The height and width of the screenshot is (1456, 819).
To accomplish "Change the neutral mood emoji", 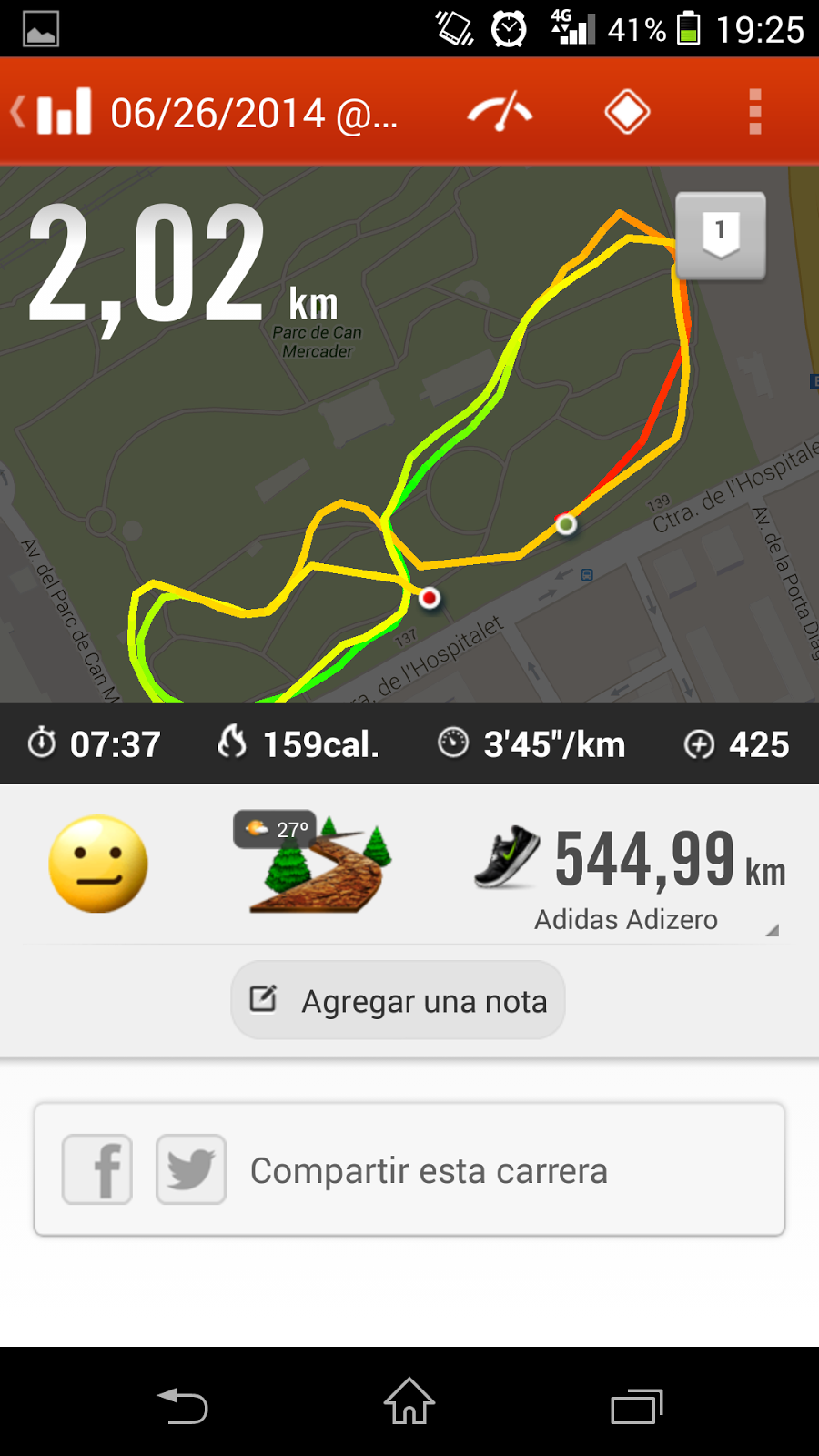I will [x=98, y=864].
